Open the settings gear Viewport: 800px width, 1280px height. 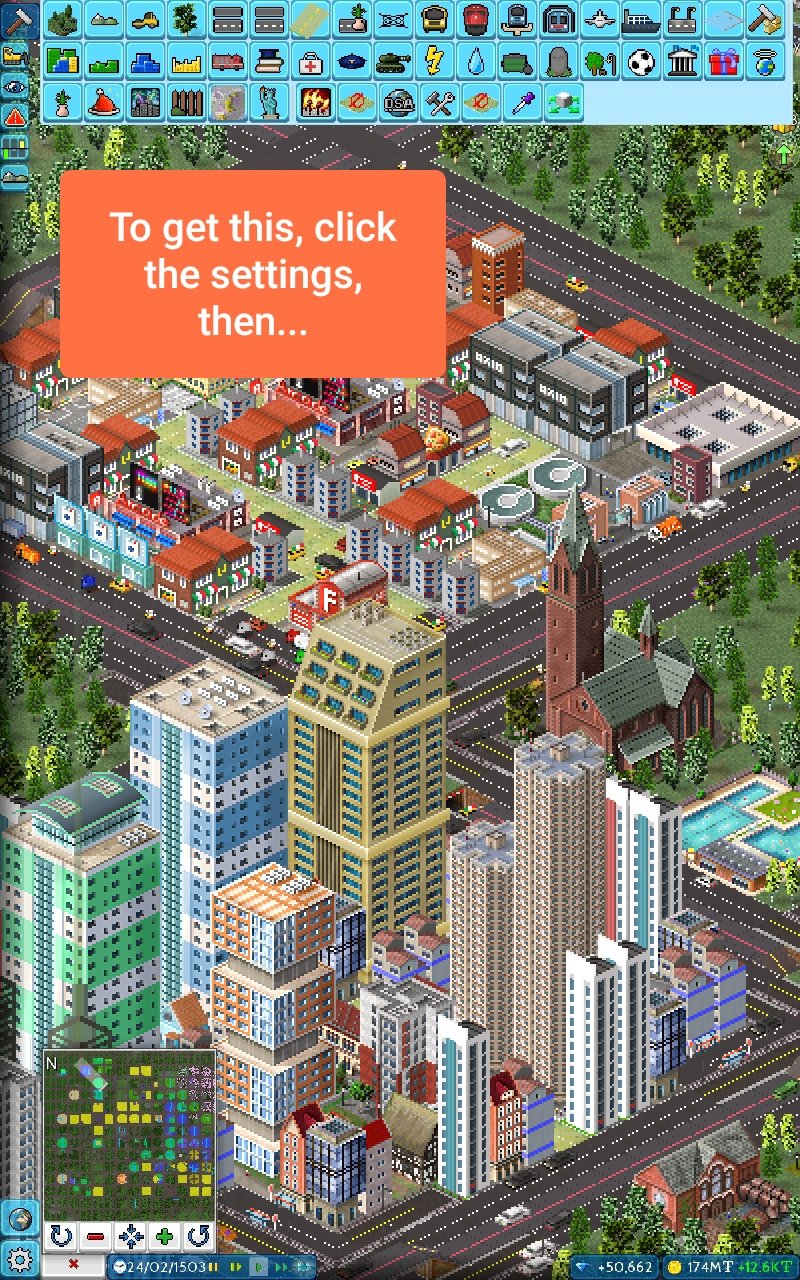pyautogui.click(x=19, y=1259)
